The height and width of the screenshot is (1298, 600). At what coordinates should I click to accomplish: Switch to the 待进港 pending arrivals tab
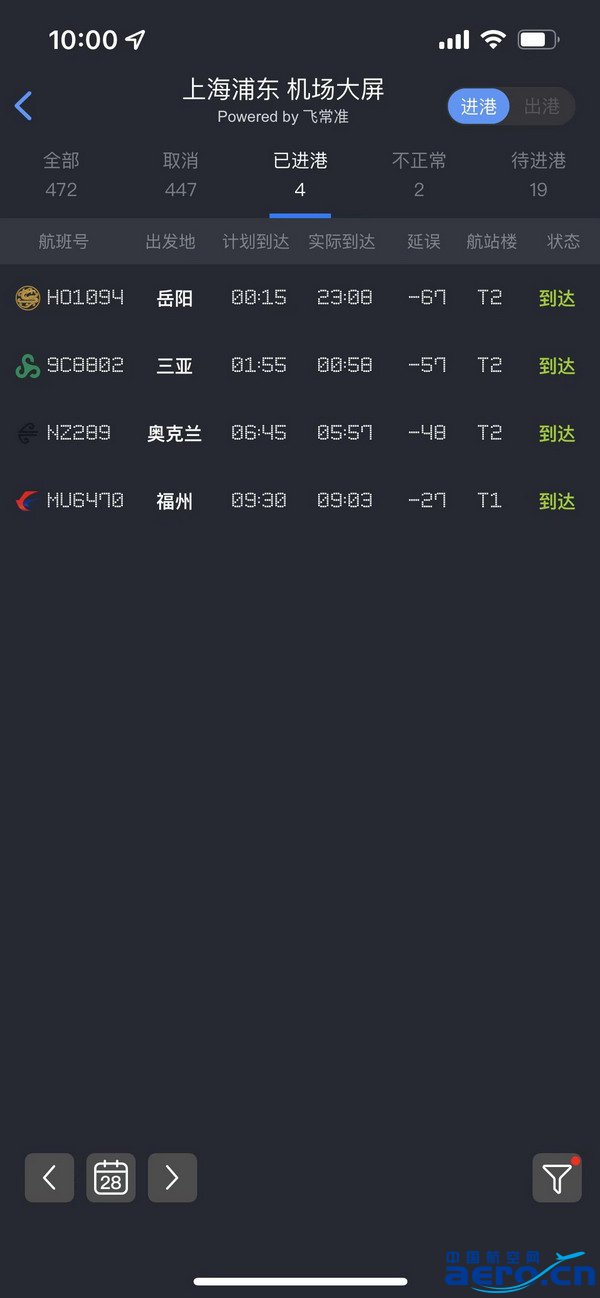(x=539, y=174)
